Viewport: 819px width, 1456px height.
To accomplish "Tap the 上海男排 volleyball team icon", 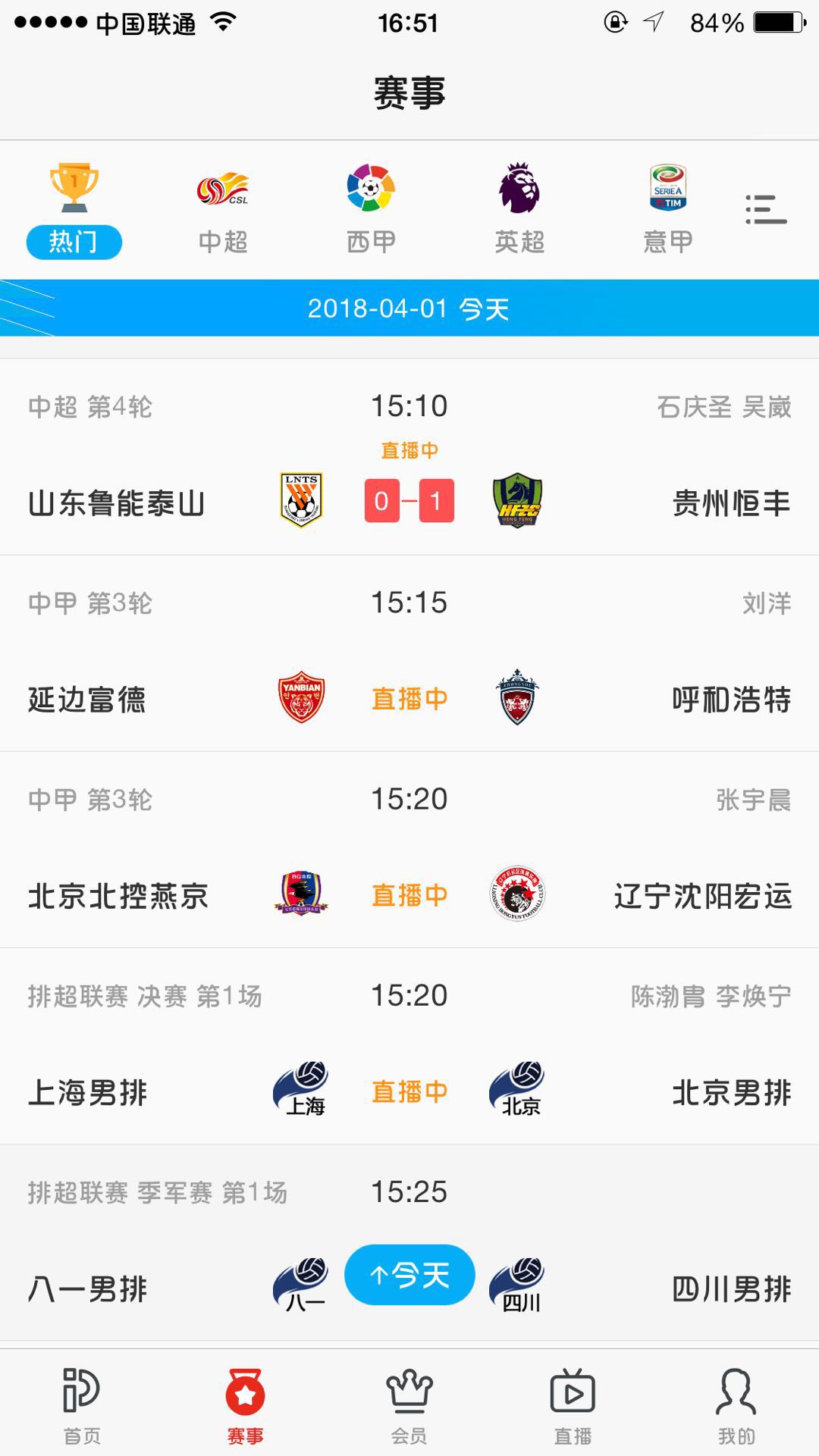I will 302,1090.
